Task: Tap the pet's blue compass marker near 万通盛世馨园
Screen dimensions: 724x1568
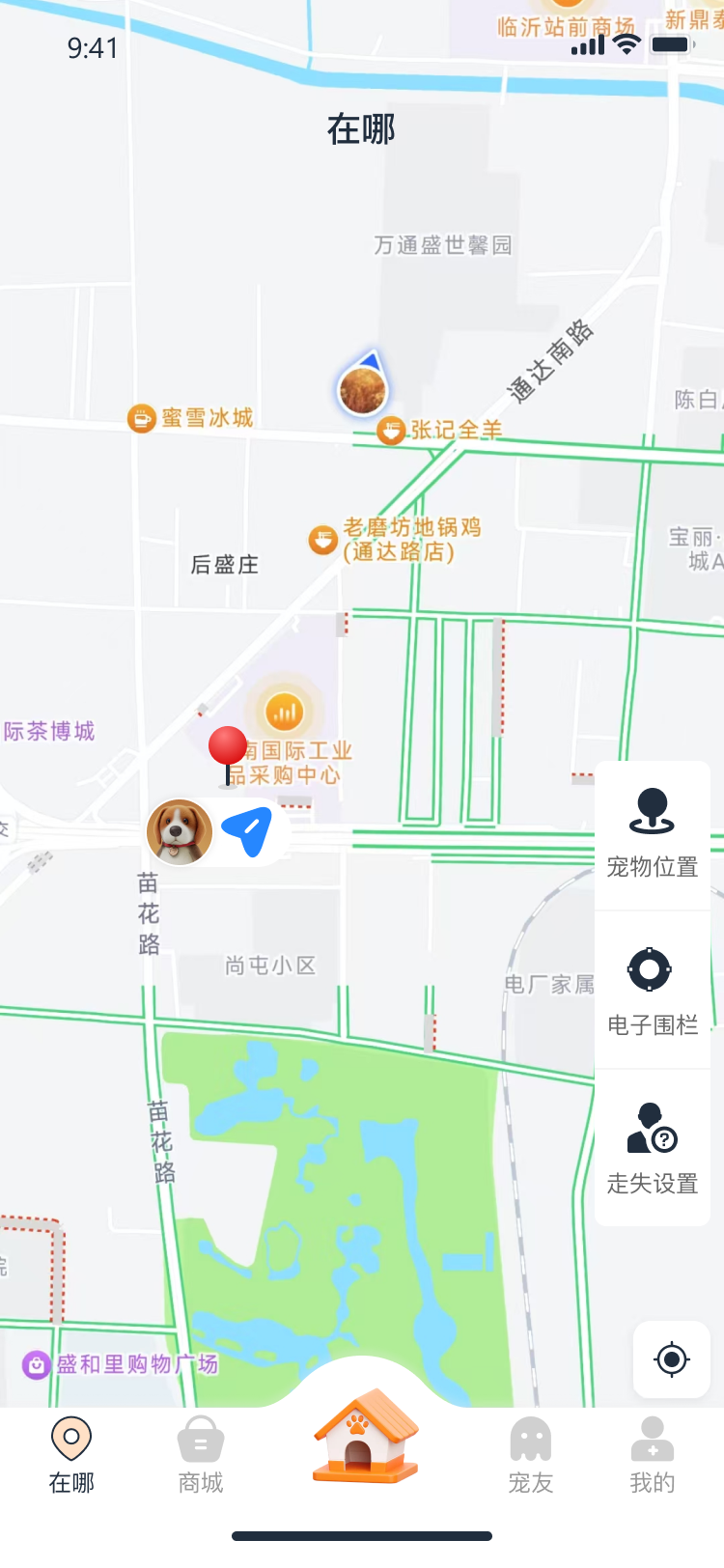Action: 364,381
